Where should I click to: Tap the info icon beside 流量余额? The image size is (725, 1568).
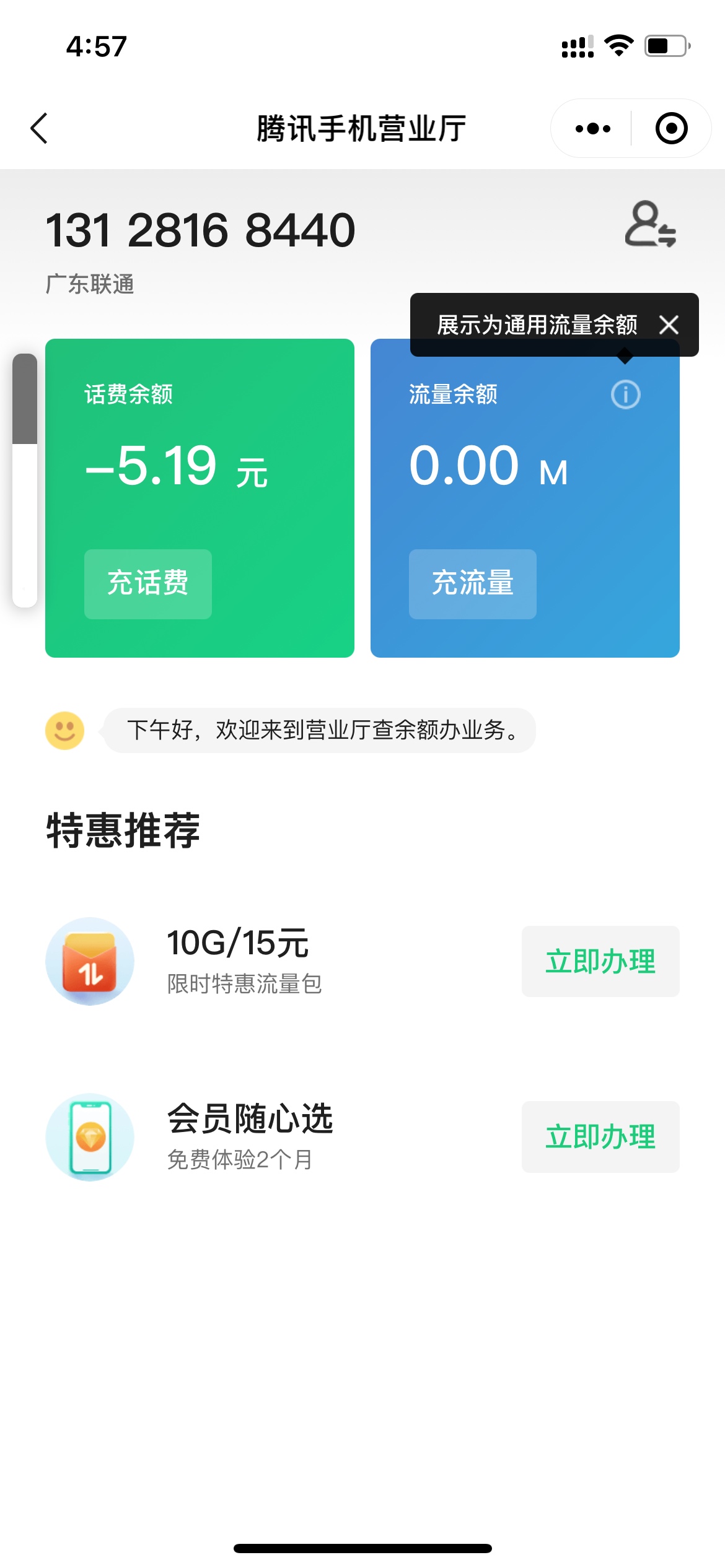pos(625,394)
